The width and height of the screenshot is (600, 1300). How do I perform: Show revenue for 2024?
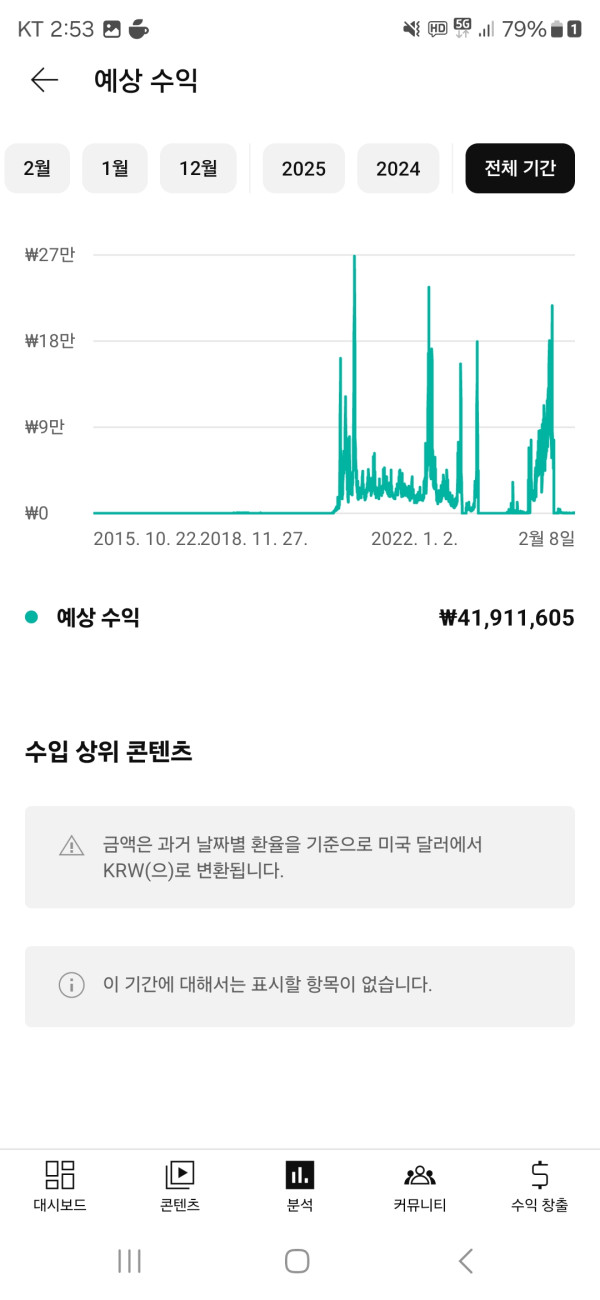click(398, 168)
